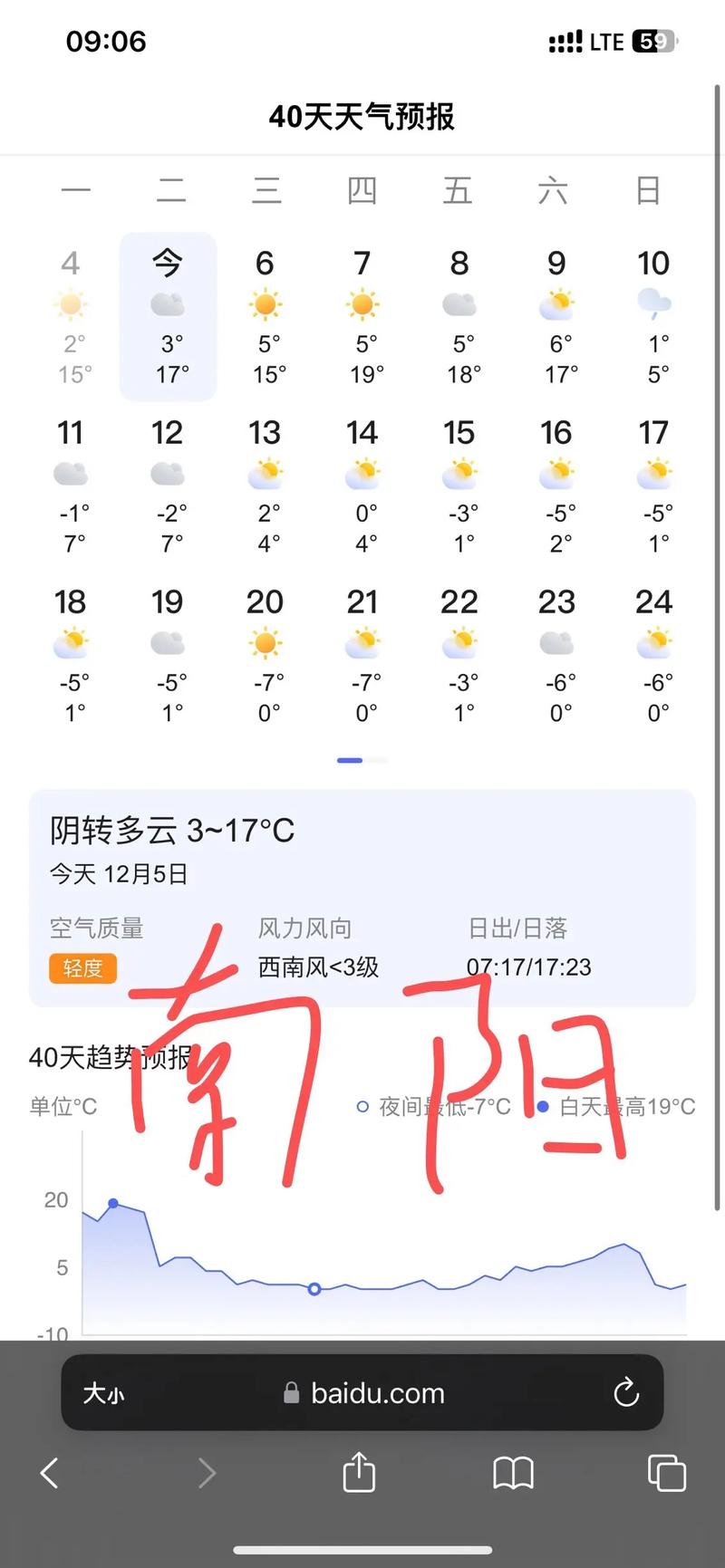Tap the cloudy weather icon for today

point(168,303)
